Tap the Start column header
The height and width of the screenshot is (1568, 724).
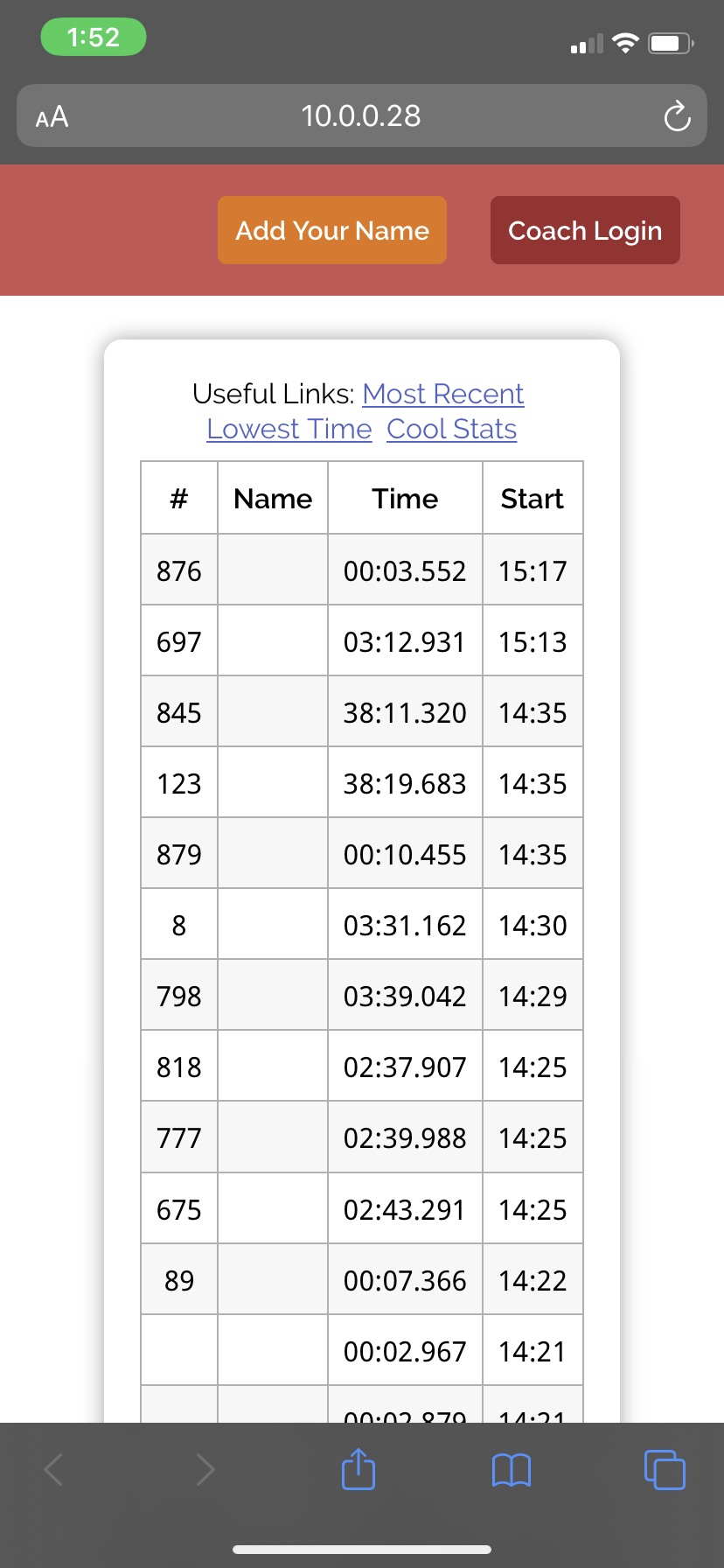pyautogui.click(x=532, y=498)
